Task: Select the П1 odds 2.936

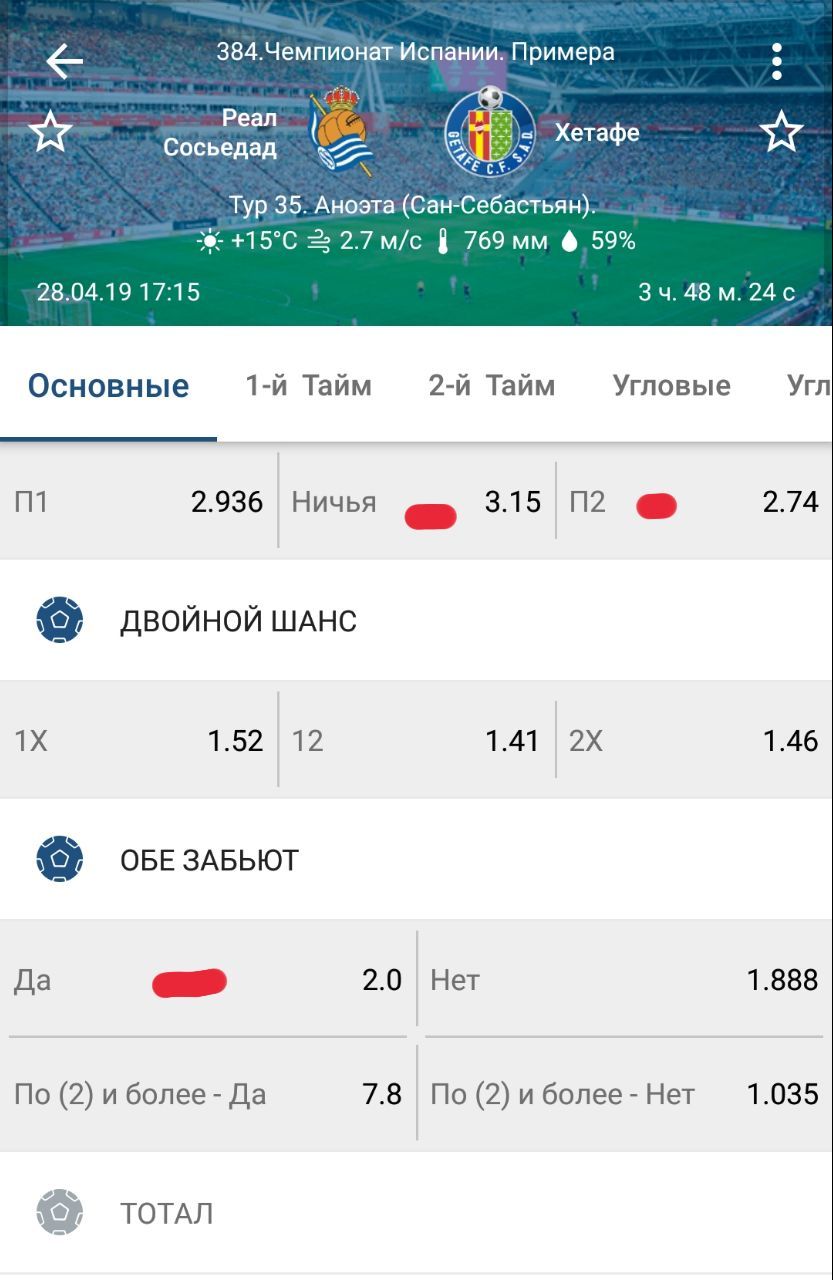Action: [x=139, y=501]
